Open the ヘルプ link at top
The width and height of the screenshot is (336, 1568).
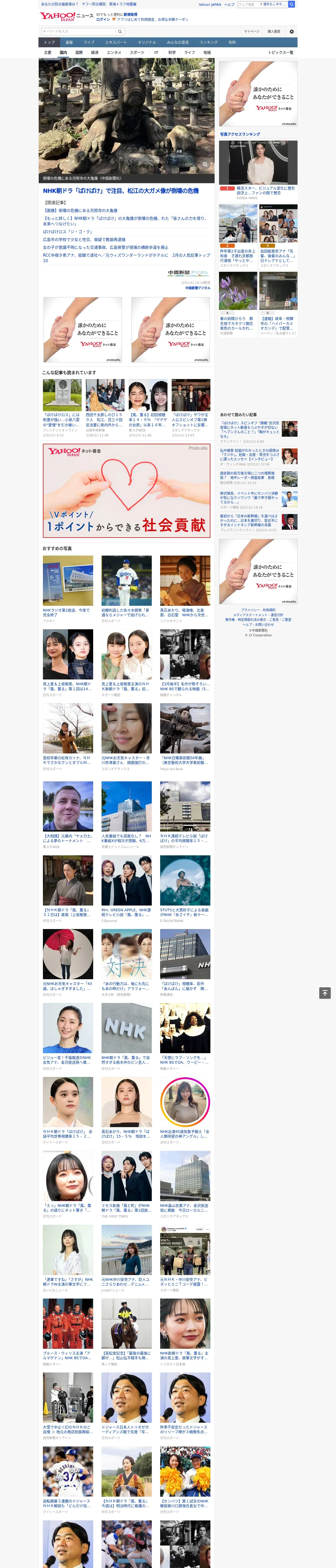(x=229, y=4)
